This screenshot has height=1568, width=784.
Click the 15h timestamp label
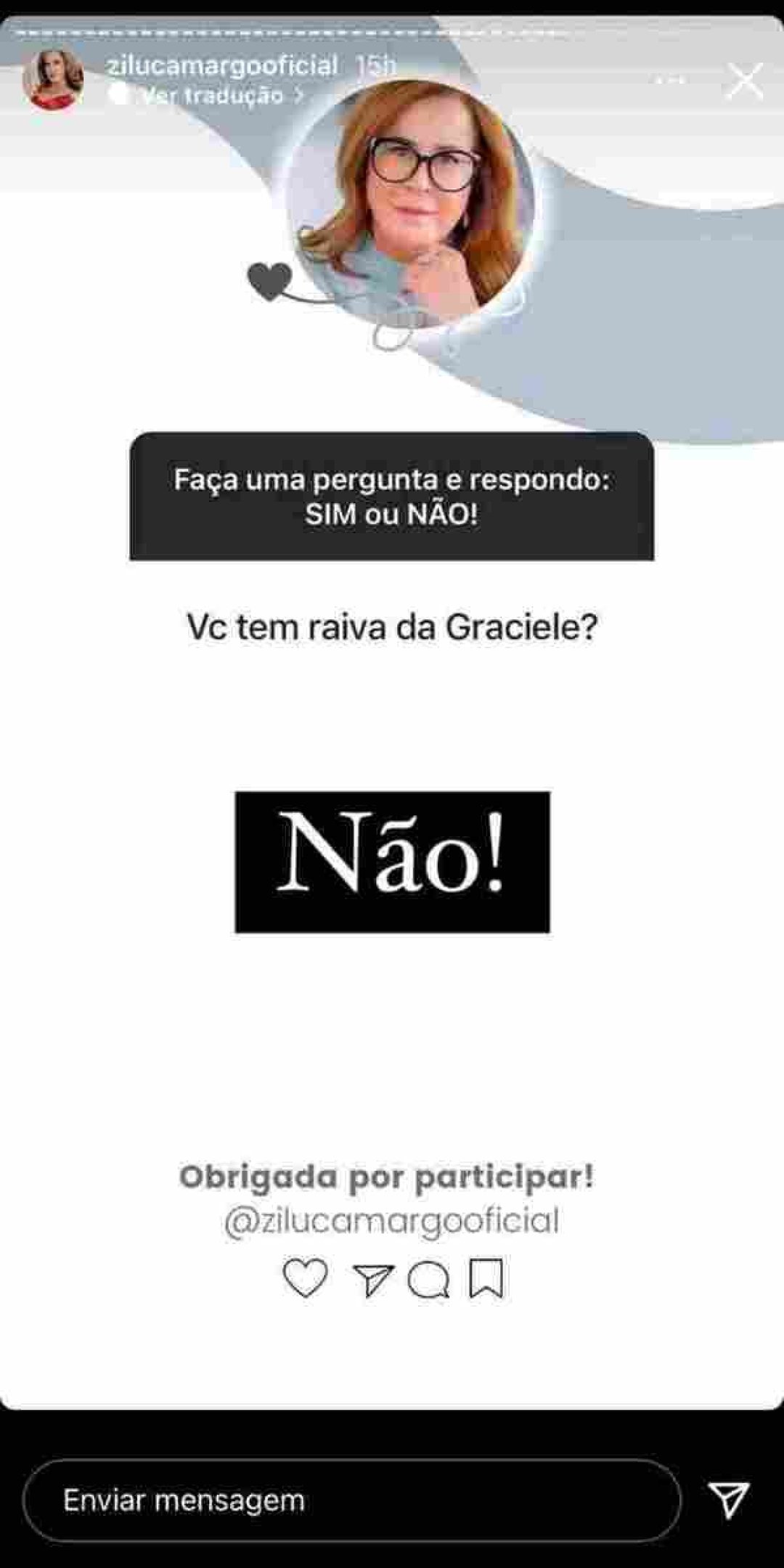coord(375,65)
